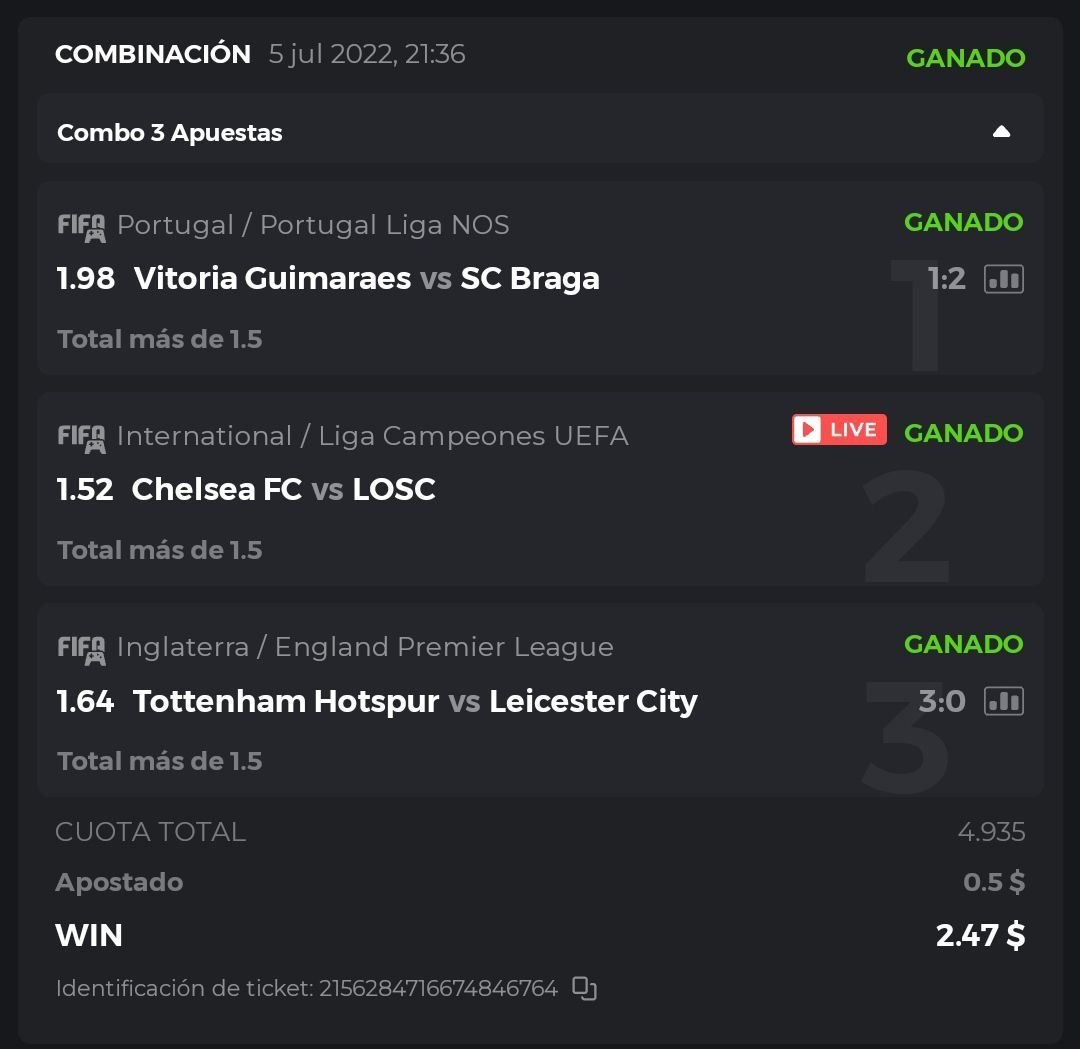Watch live stream of Chelsea FC vs LOSC
1080x1049 pixels.
(839, 430)
